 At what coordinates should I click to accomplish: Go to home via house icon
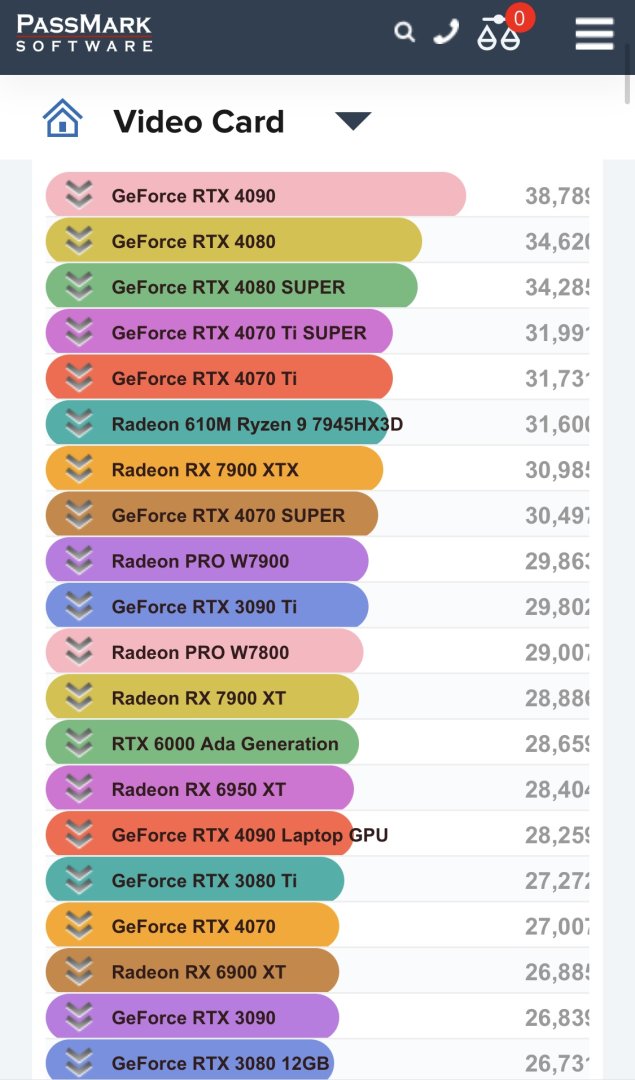pyautogui.click(x=62, y=119)
